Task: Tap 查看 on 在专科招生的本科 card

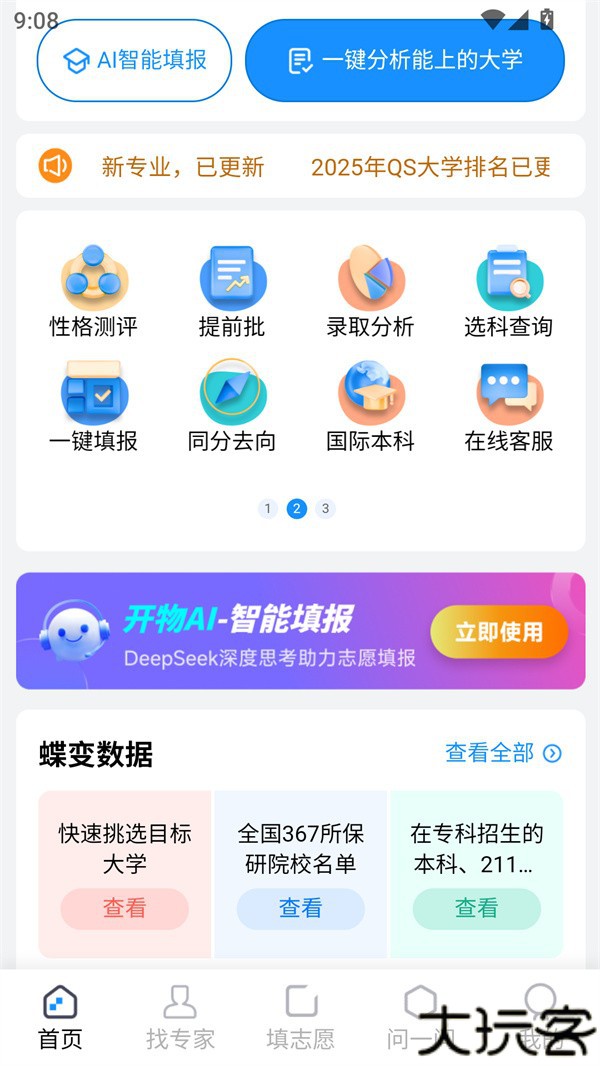Action: tap(477, 908)
